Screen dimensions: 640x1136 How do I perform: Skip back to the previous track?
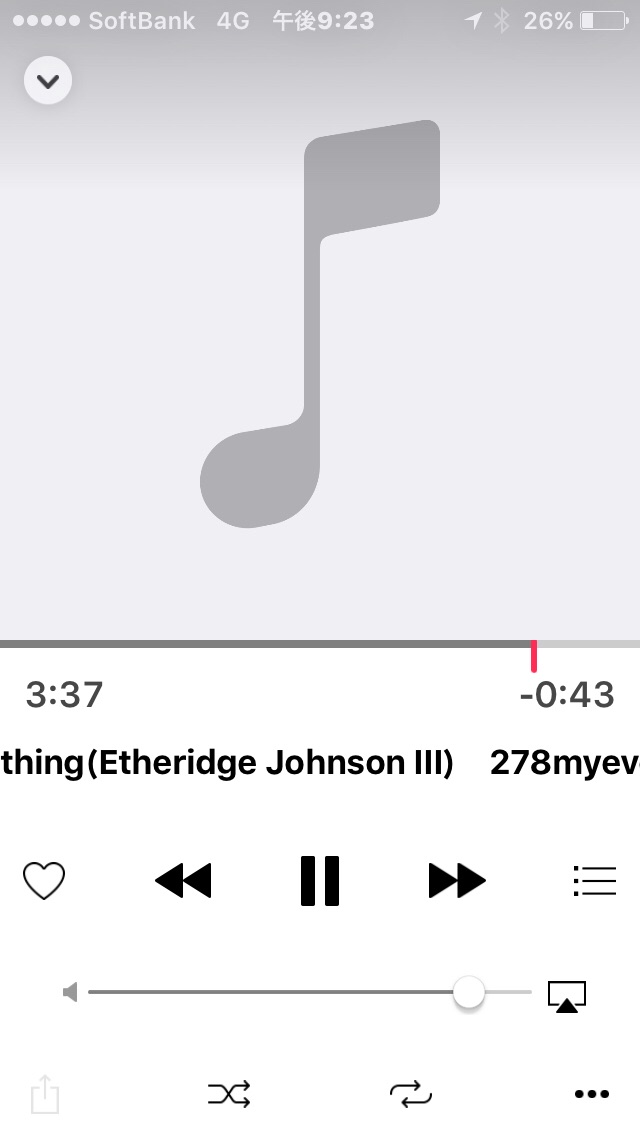[x=183, y=881]
